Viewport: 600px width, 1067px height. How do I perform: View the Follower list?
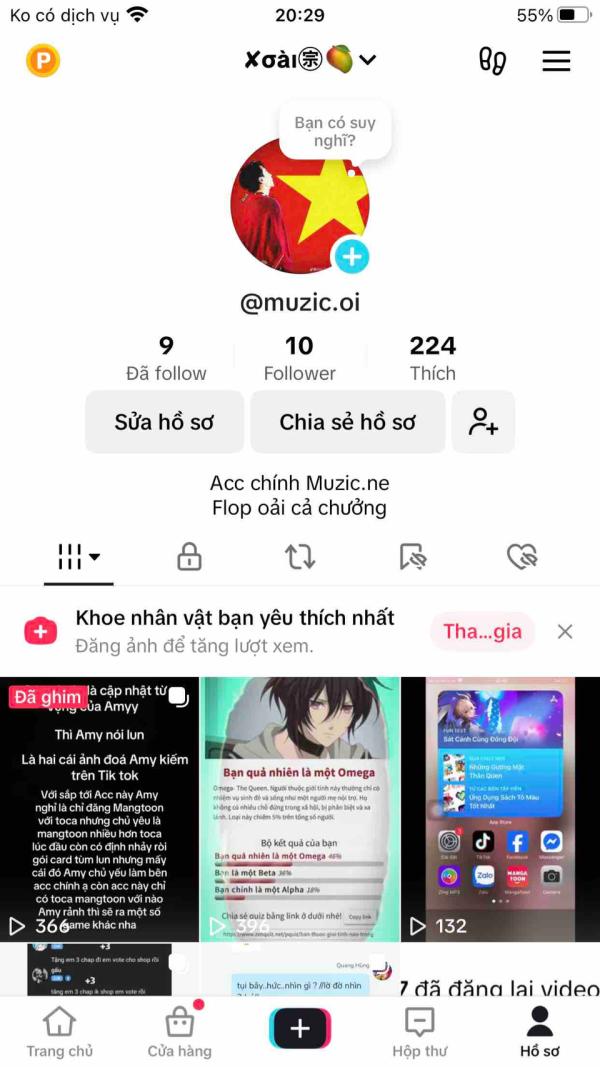tap(299, 359)
